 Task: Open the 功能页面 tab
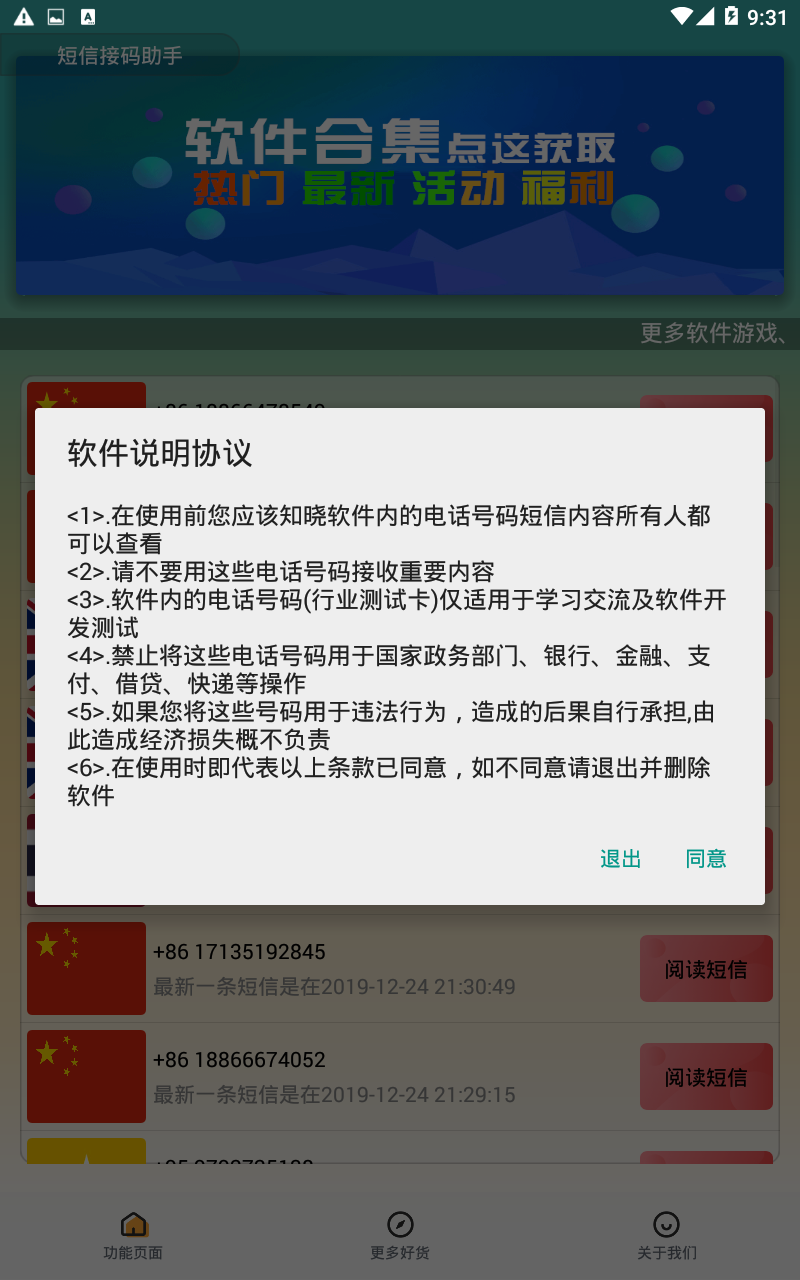[x=133, y=1236]
